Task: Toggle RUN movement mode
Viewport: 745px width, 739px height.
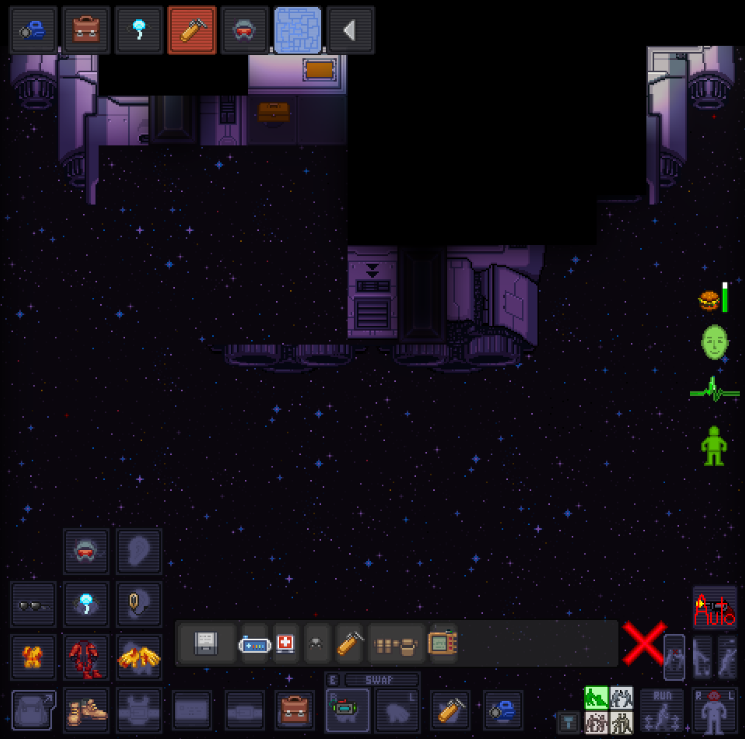Action: coord(662,710)
